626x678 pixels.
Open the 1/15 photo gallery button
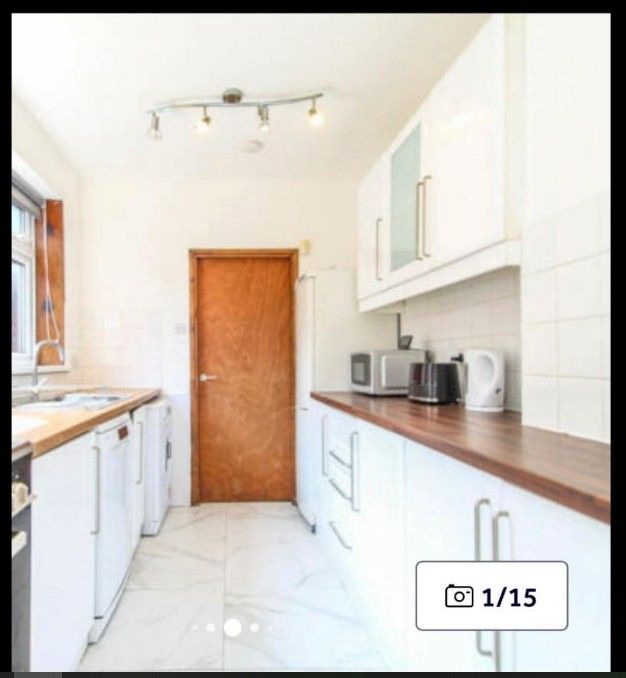pyautogui.click(x=491, y=596)
